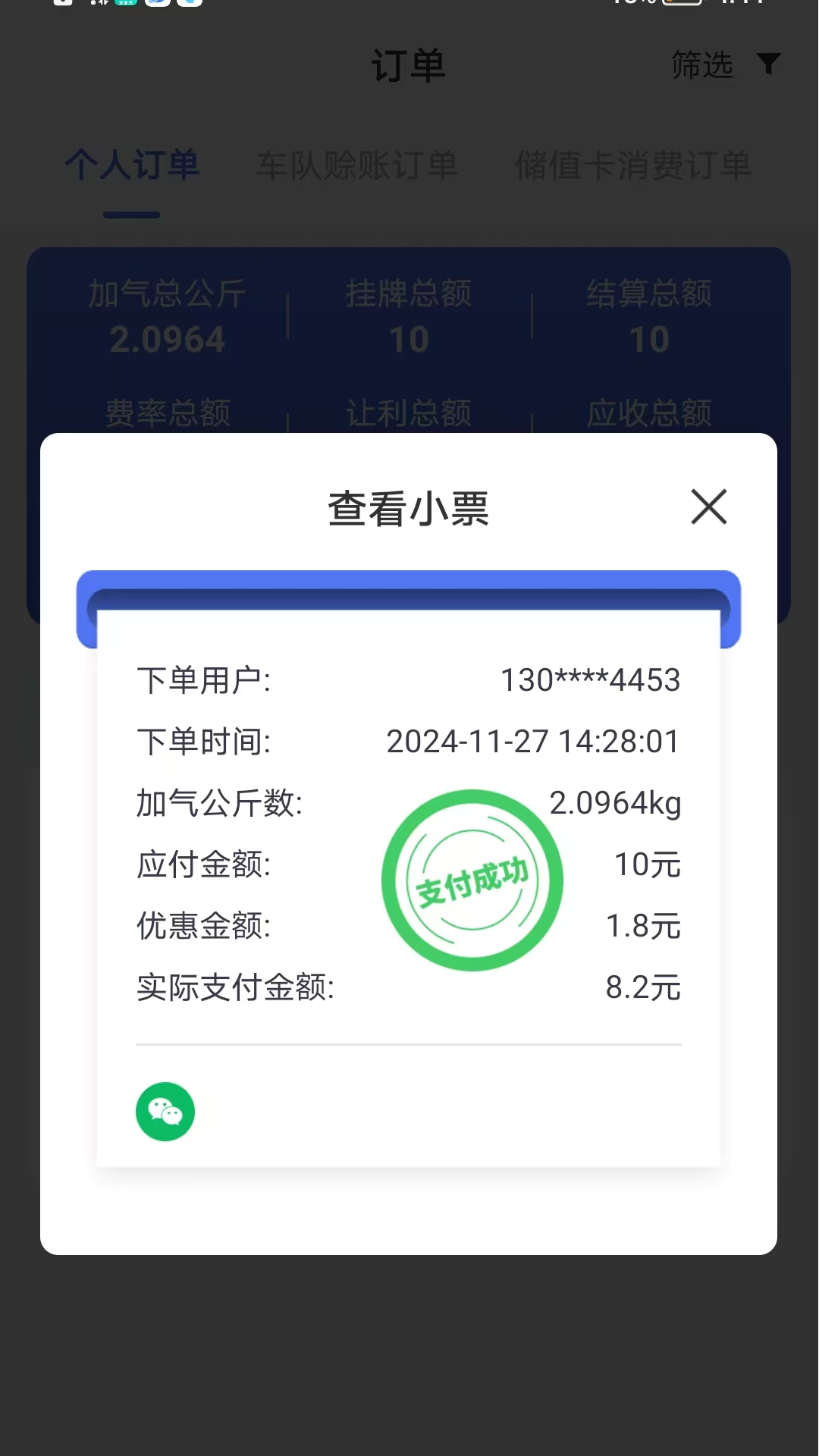This screenshot has width=819, height=1456.
Task: Click the 实际支付金额 amount 8.2元
Action: tap(643, 987)
